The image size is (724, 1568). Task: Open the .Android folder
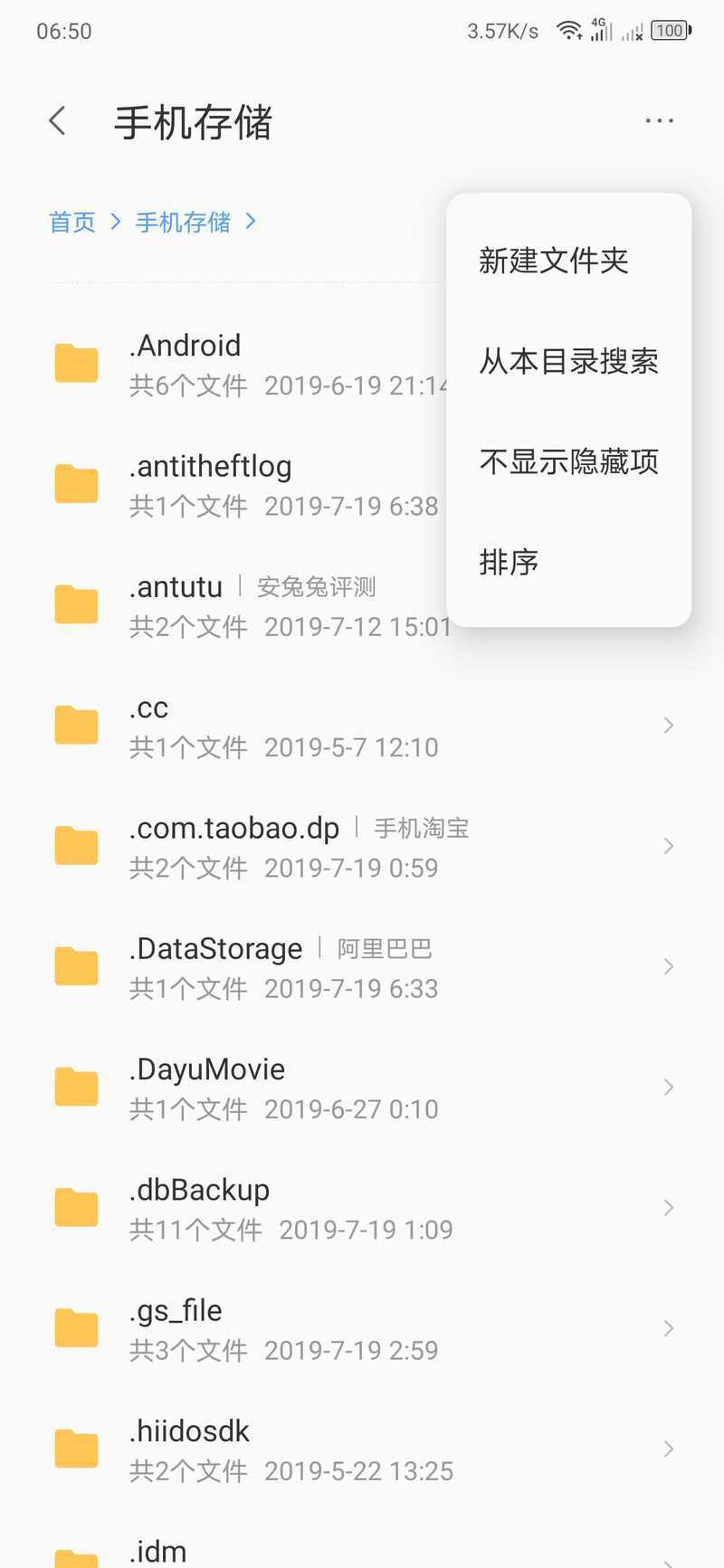click(x=244, y=364)
